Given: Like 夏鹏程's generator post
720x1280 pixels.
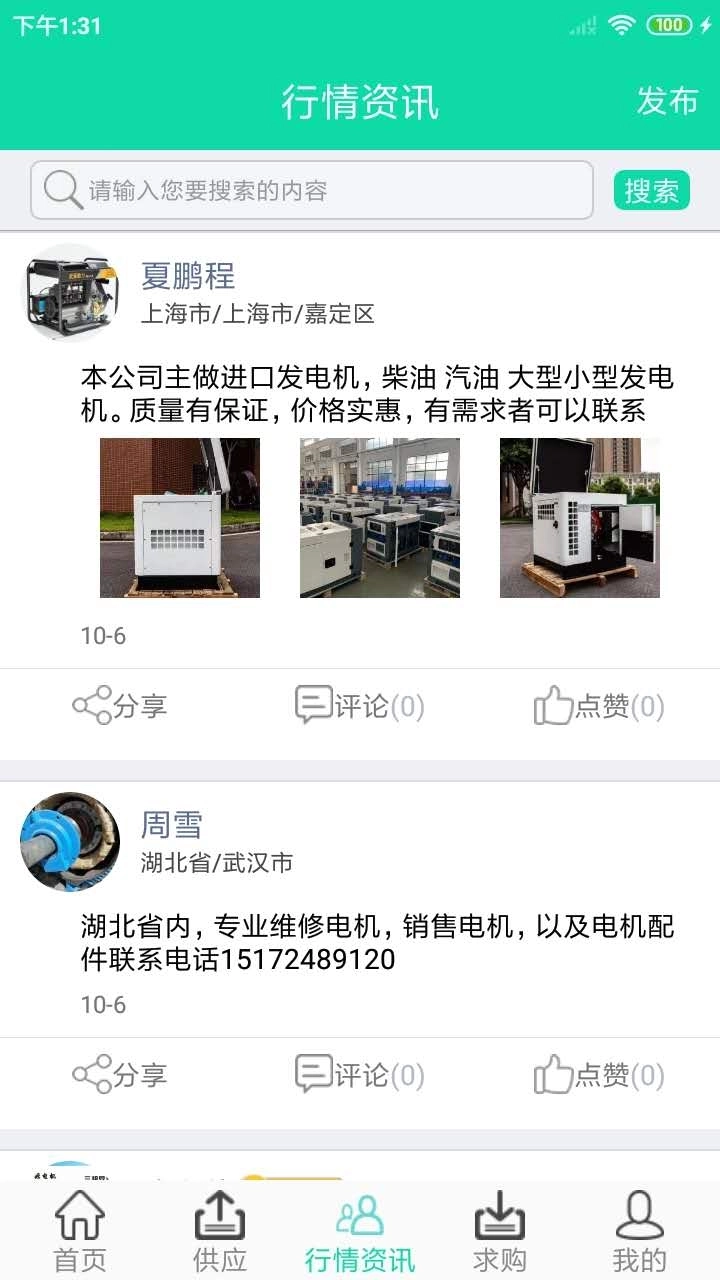Looking at the screenshot, I should click(x=599, y=706).
